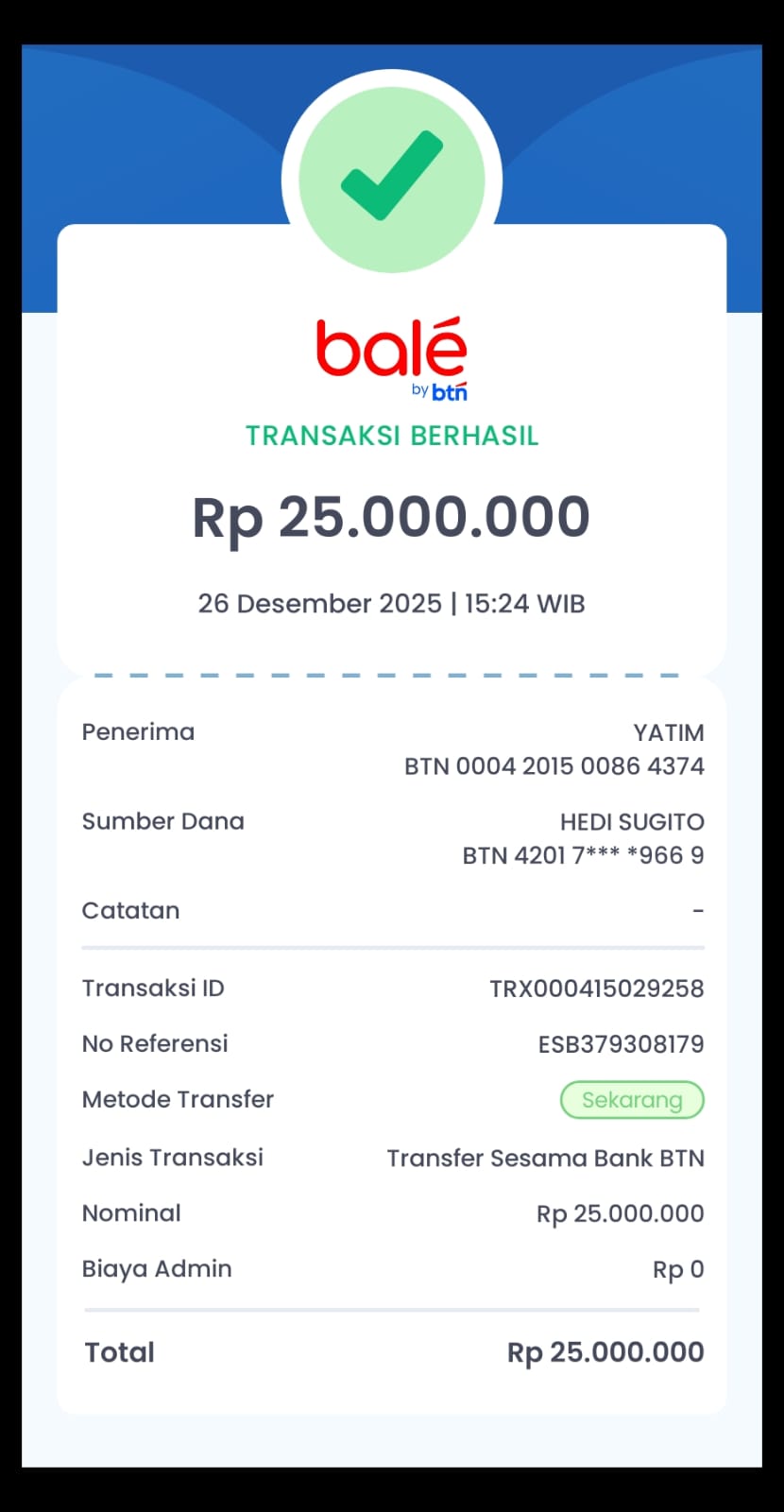Toggle the Sekarang transfer method badge

[632, 1099]
